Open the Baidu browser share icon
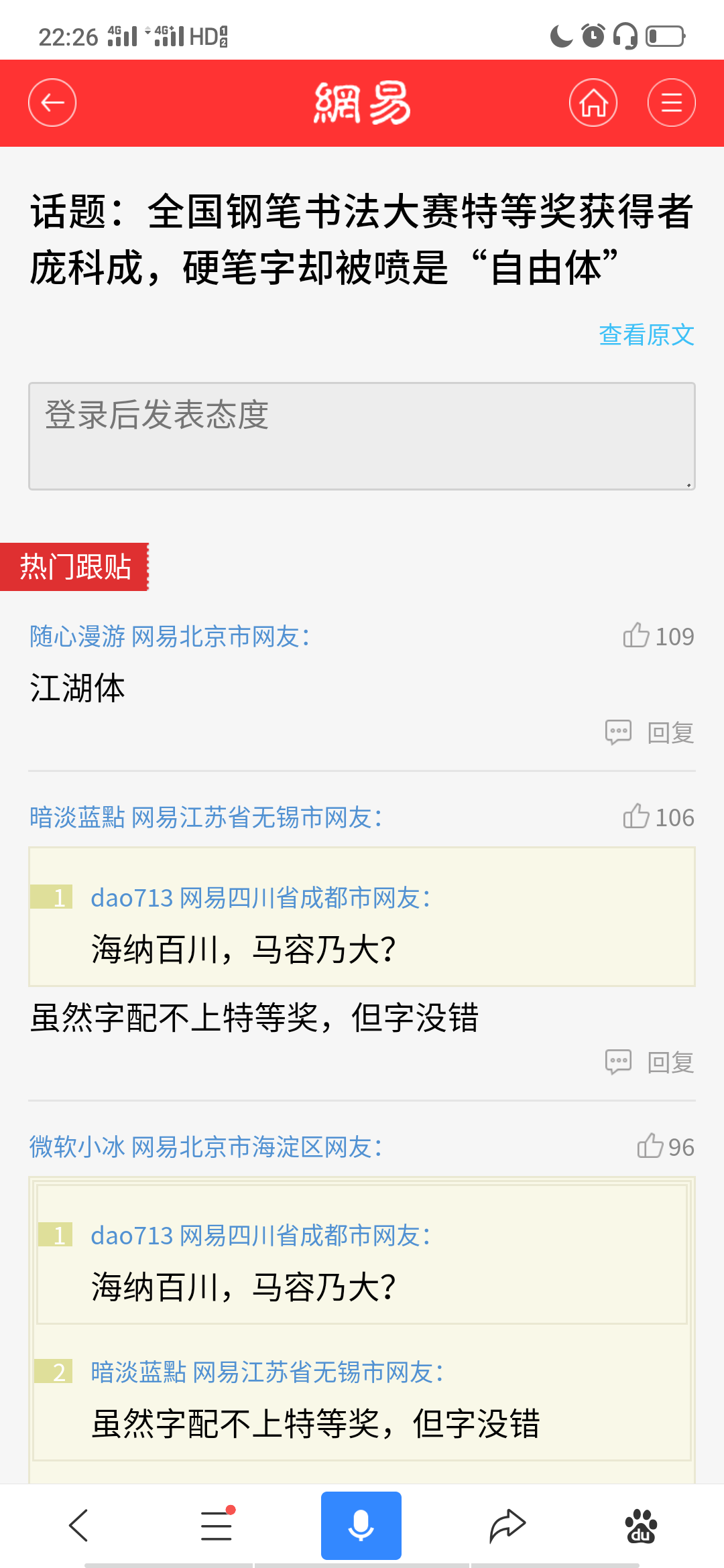 [506, 1525]
